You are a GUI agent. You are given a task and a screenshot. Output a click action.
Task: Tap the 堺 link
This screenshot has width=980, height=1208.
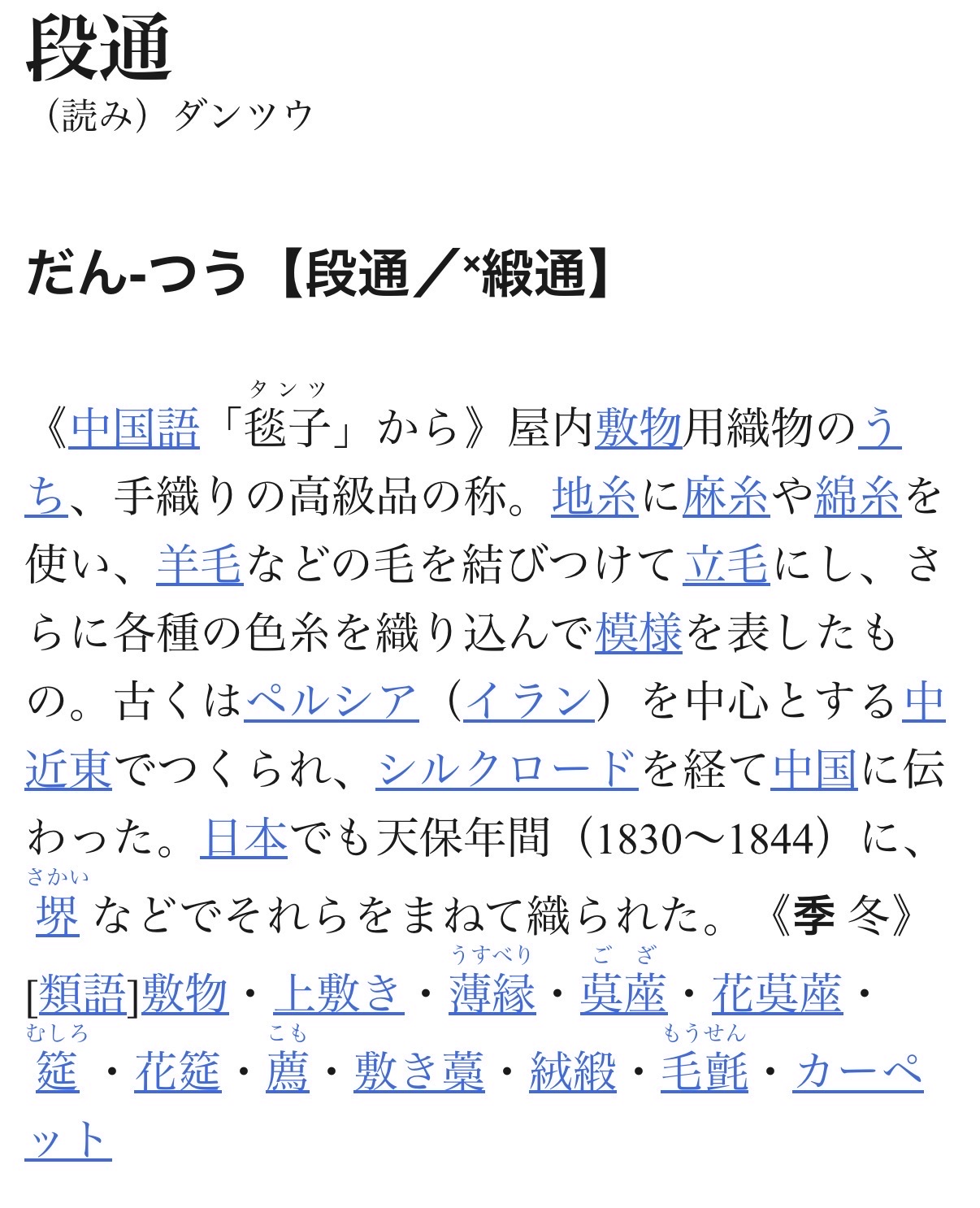tap(58, 915)
